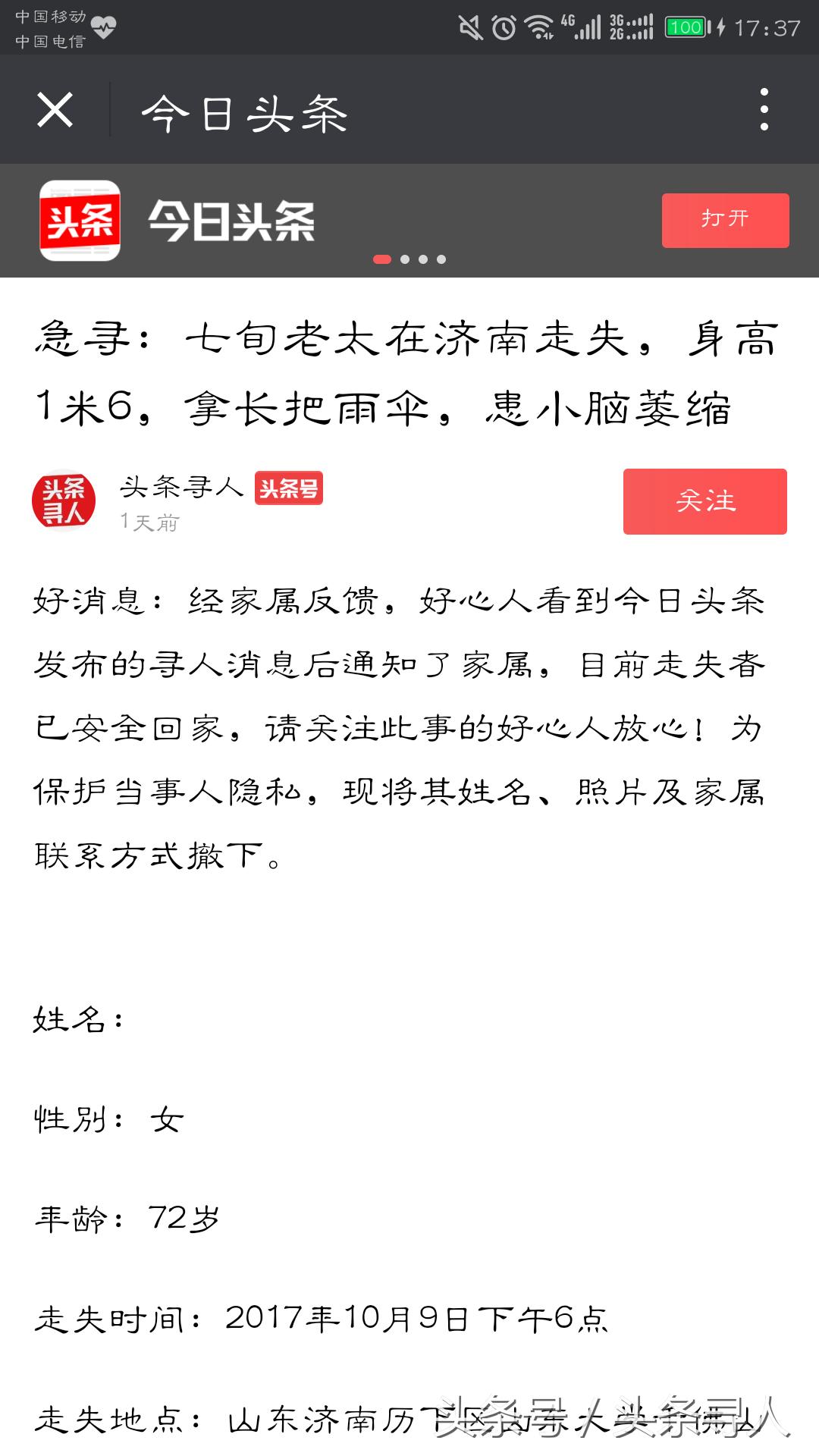Image resolution: width=819 pixels, height=1456 pixels.
Task: Select the first carousel dot indicator
Action: [382, 260]
